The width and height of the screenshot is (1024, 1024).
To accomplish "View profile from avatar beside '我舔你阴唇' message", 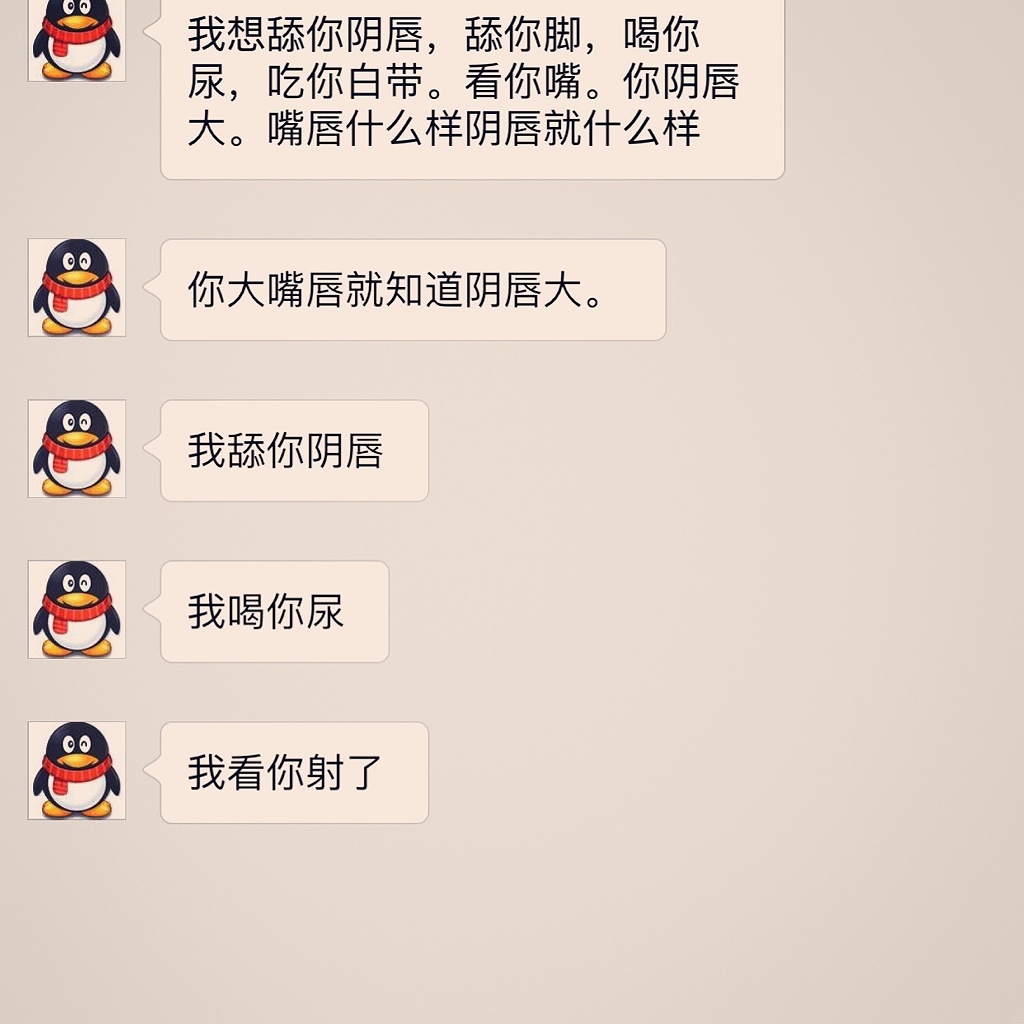I will [x=77, y=448].
